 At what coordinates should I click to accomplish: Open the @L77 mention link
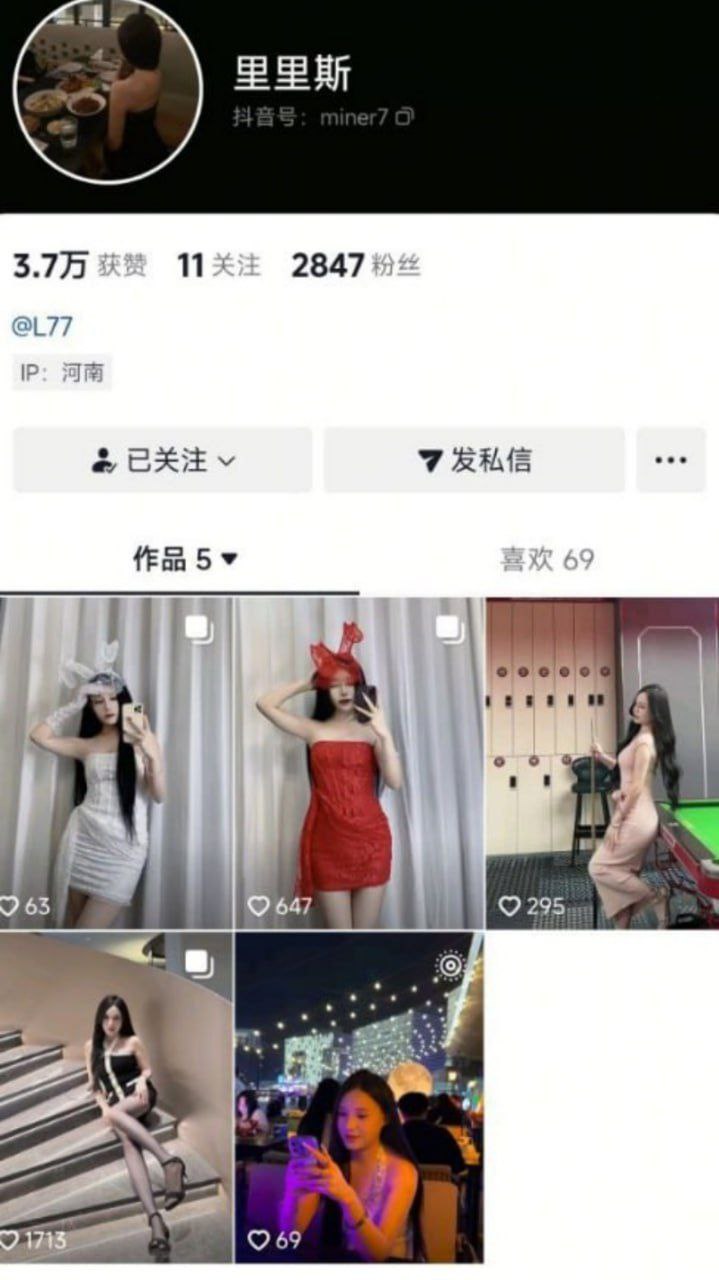(42, 326)
